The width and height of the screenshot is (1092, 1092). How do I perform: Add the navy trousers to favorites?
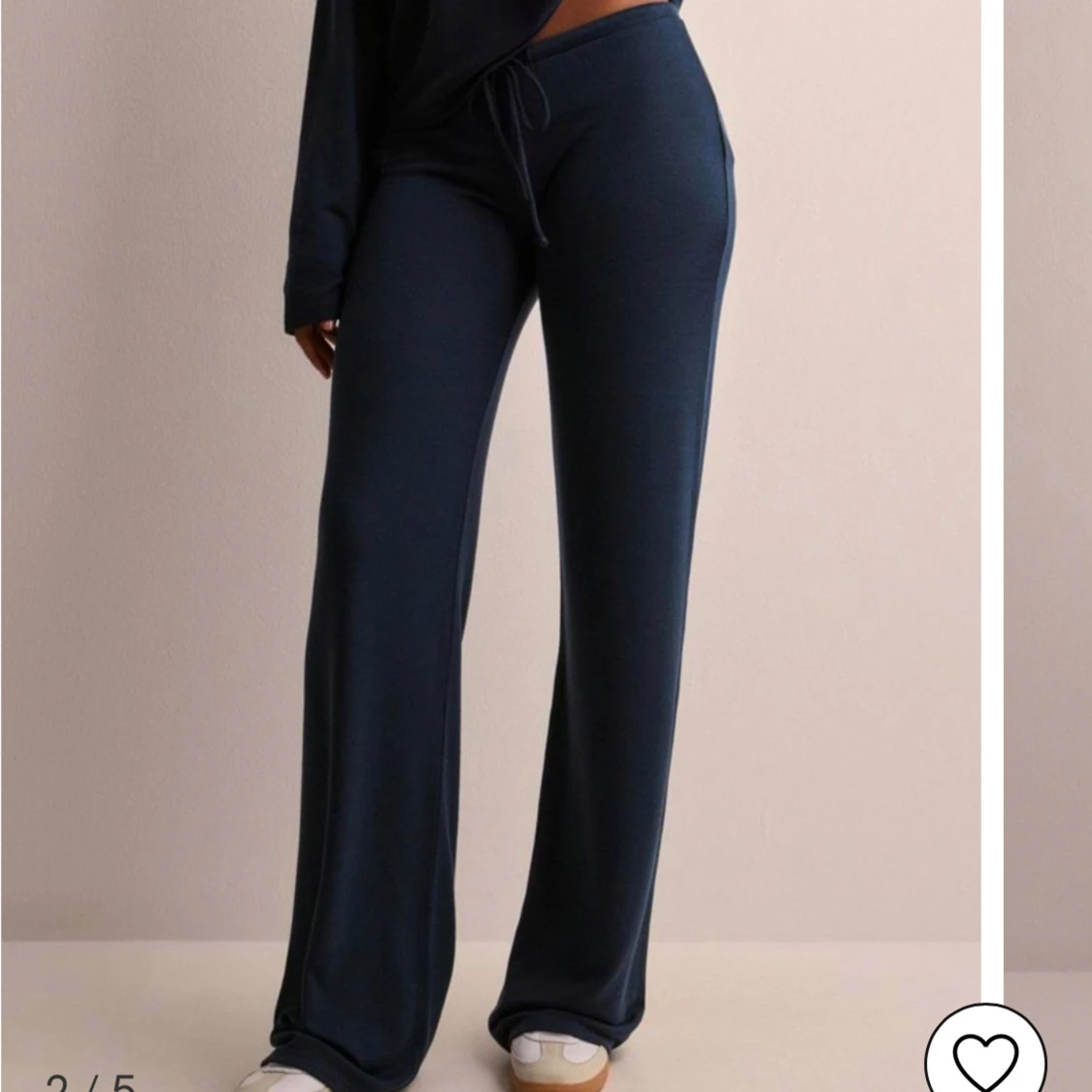[x=985, y=1054]
